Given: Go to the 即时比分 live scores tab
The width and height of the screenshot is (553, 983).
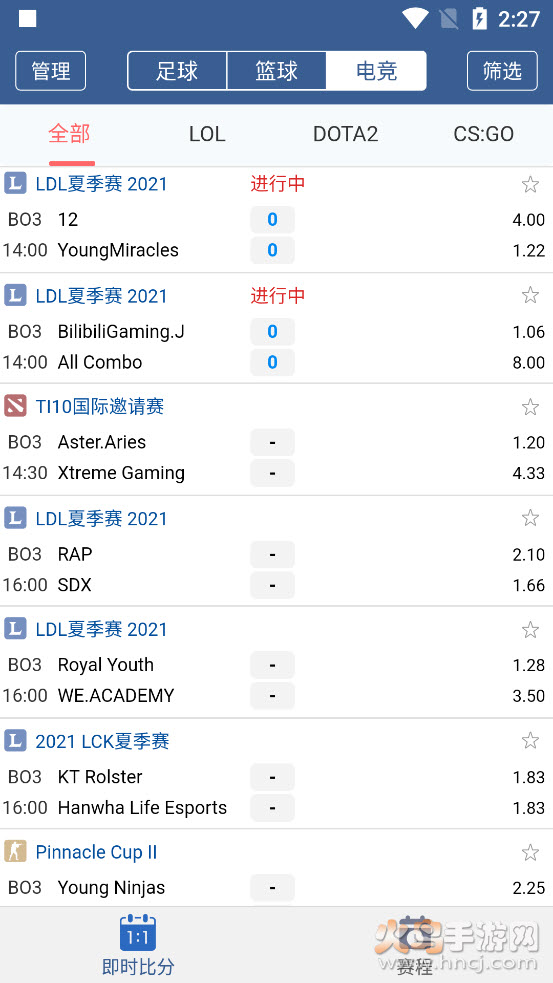Looking at the screenshot, I should click(138, 945).
